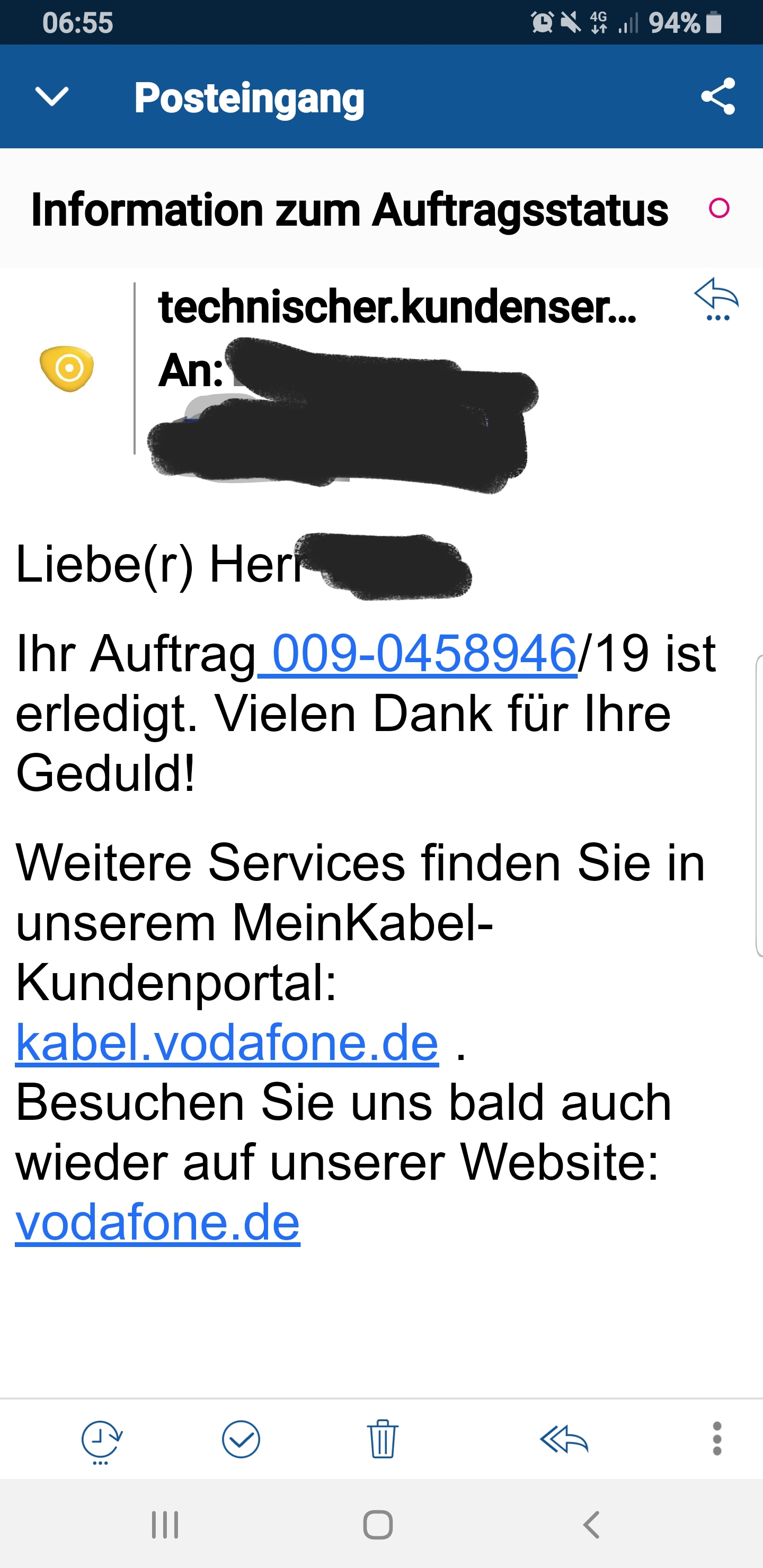Image resolution: width=763 pixels, height=1568 pixels.
Task: Open the three-dot overflow menu
Action: click(717, 1439)
